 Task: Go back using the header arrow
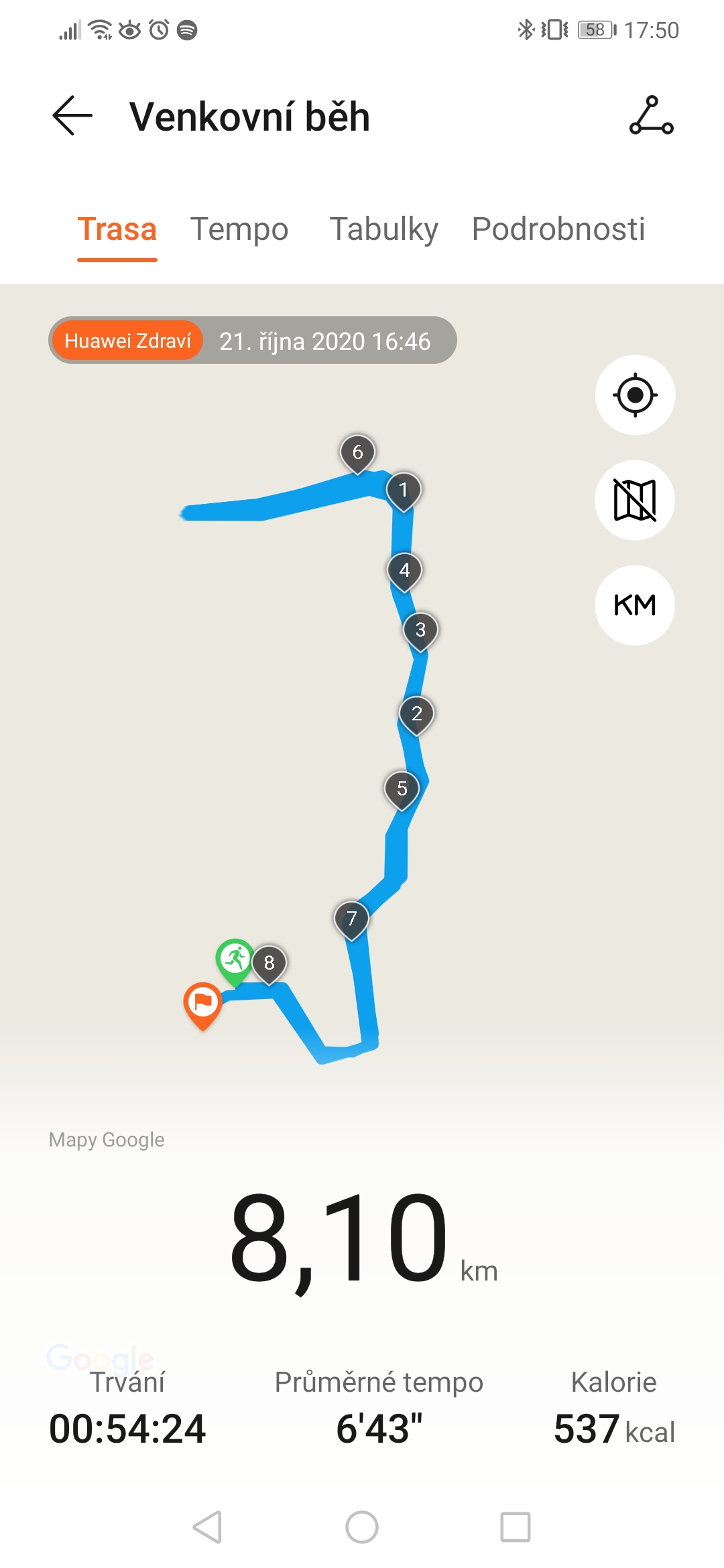(72, 116)
